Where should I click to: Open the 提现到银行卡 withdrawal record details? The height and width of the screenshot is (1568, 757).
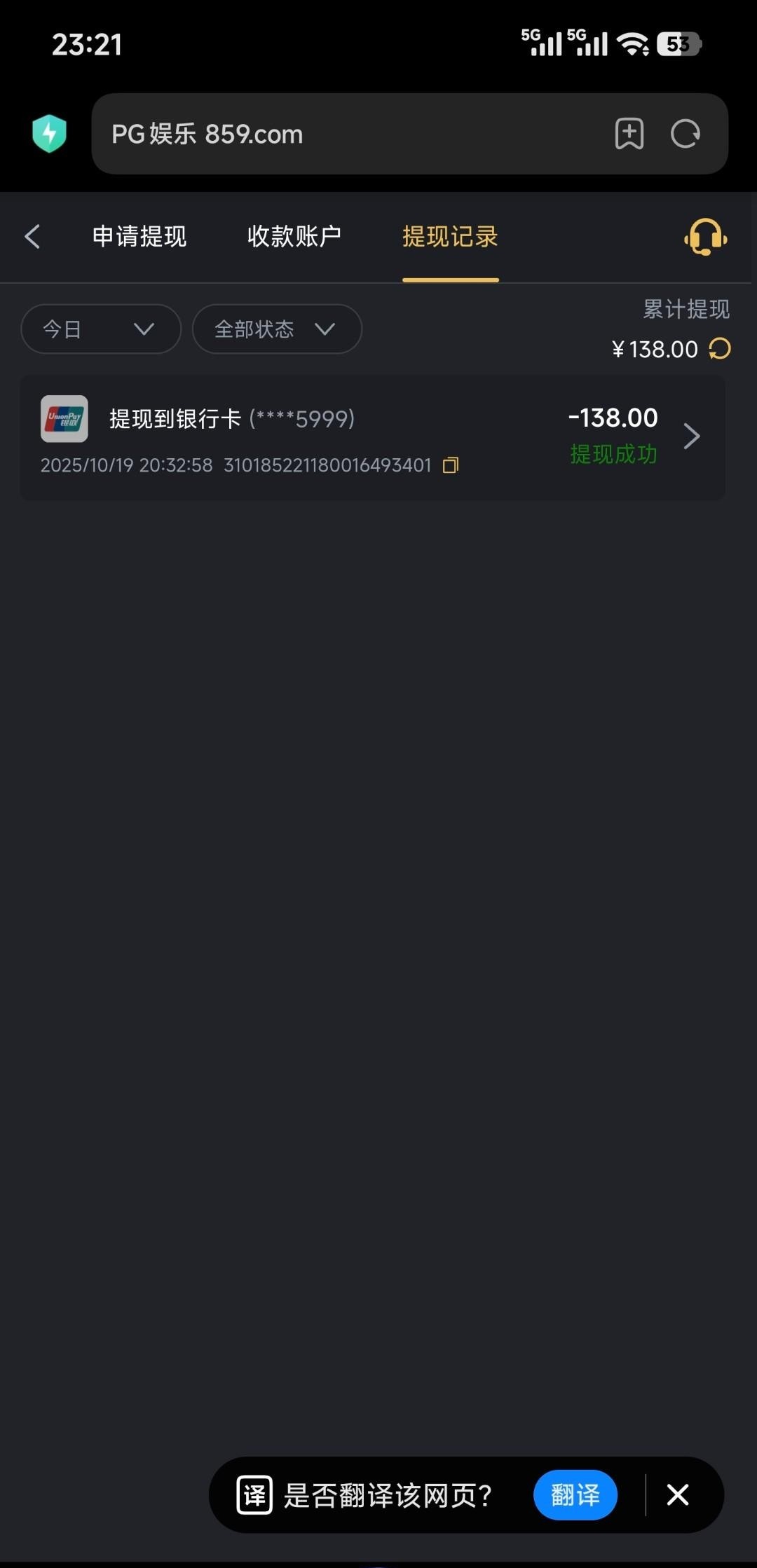(x=371, y=437)
